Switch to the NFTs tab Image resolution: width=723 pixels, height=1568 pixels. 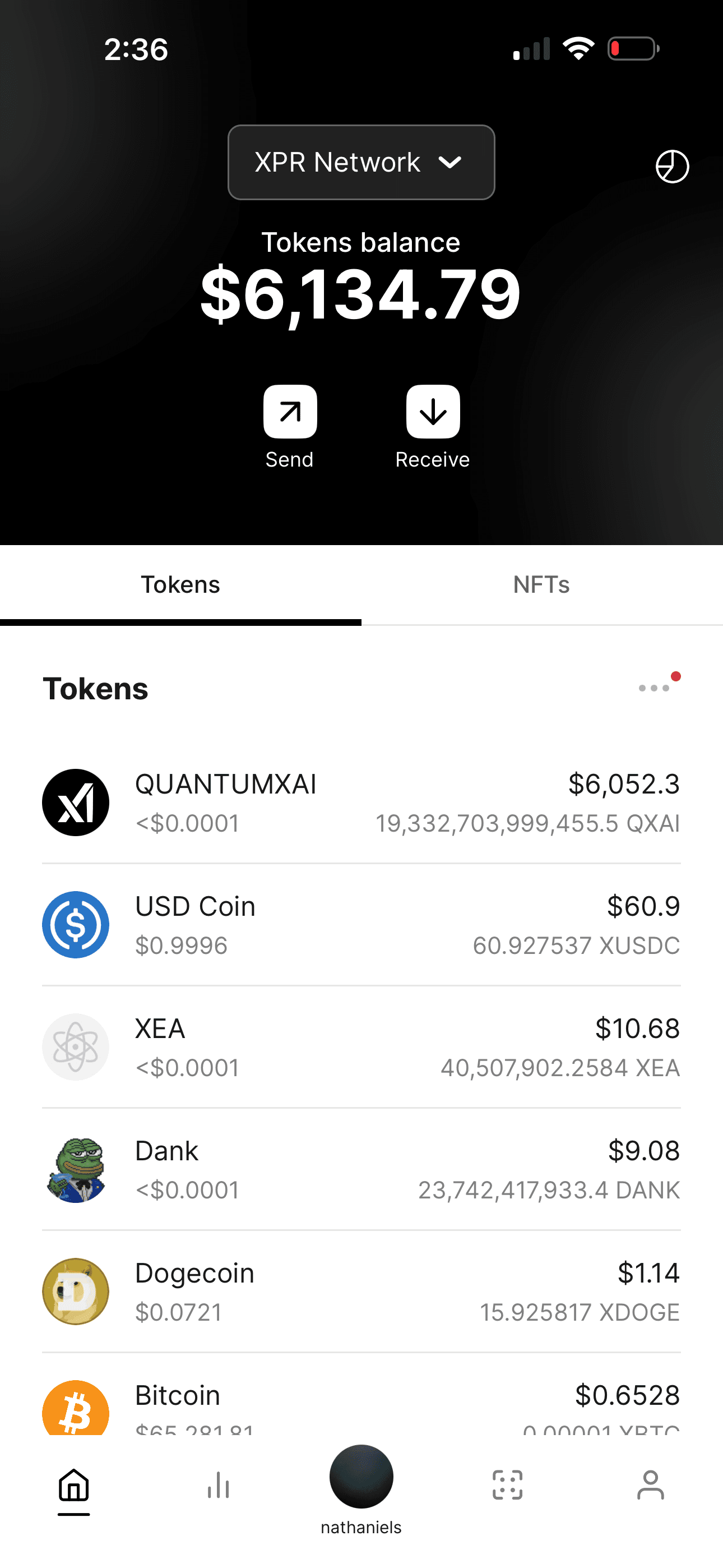coord(541,585)
